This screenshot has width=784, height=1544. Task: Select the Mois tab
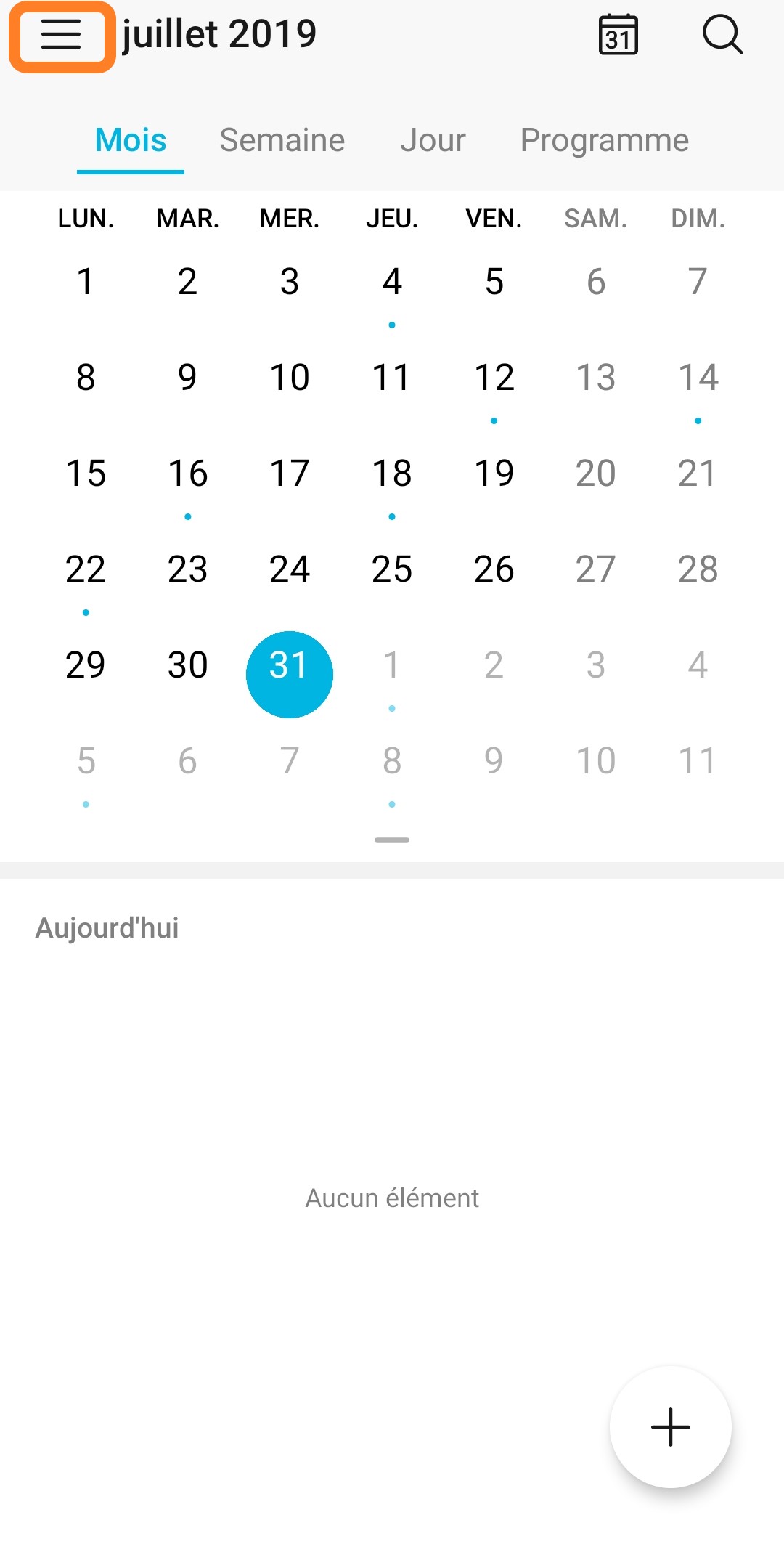tap(131, 140)
